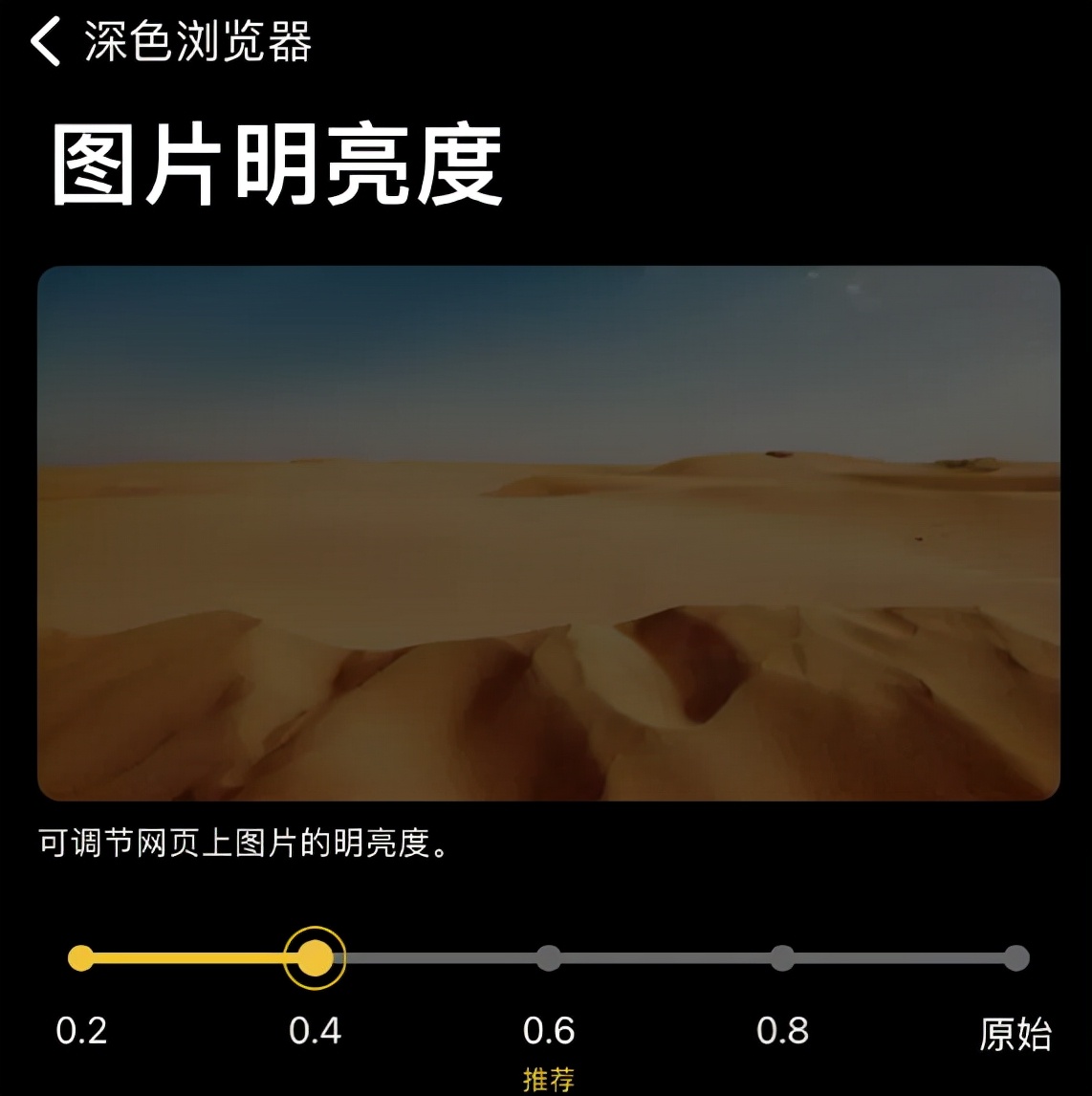Choose the recommended 0.6 brightness

click(548, 958)
